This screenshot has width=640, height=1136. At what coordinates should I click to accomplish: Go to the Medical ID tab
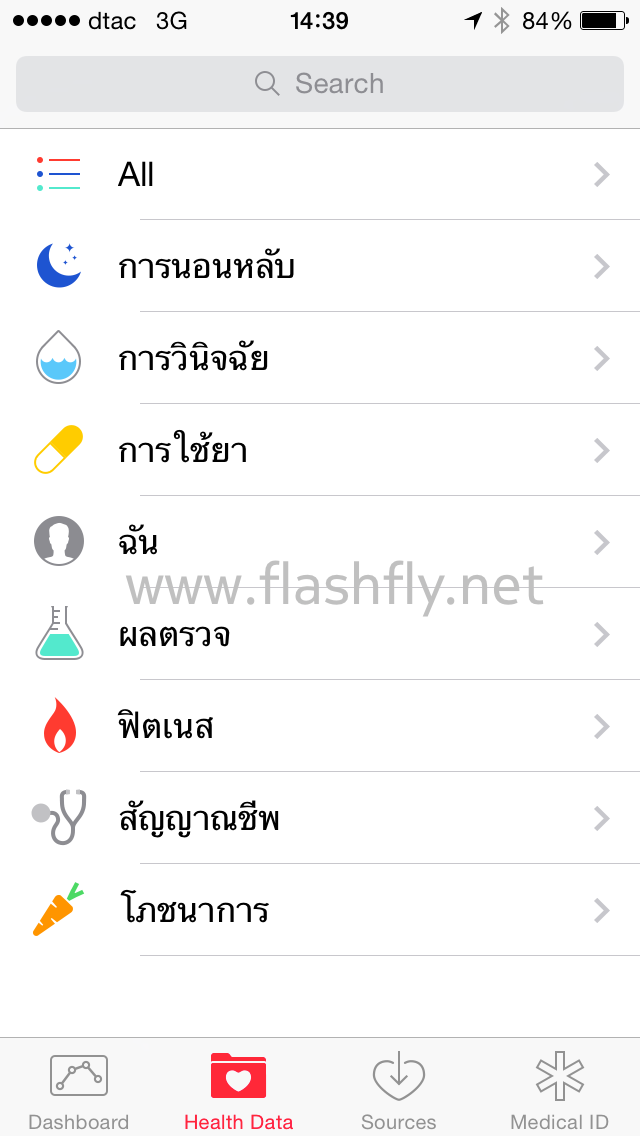pos(559,1091)
